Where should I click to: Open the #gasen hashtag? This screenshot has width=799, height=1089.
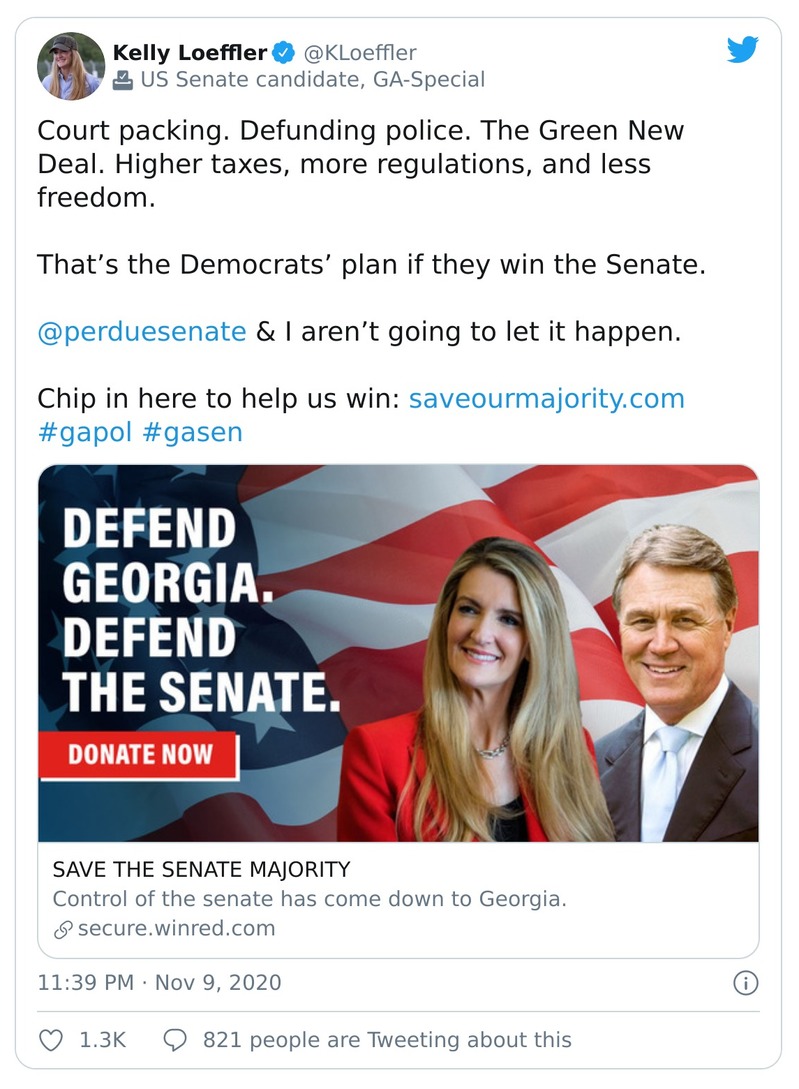(185, 431)
